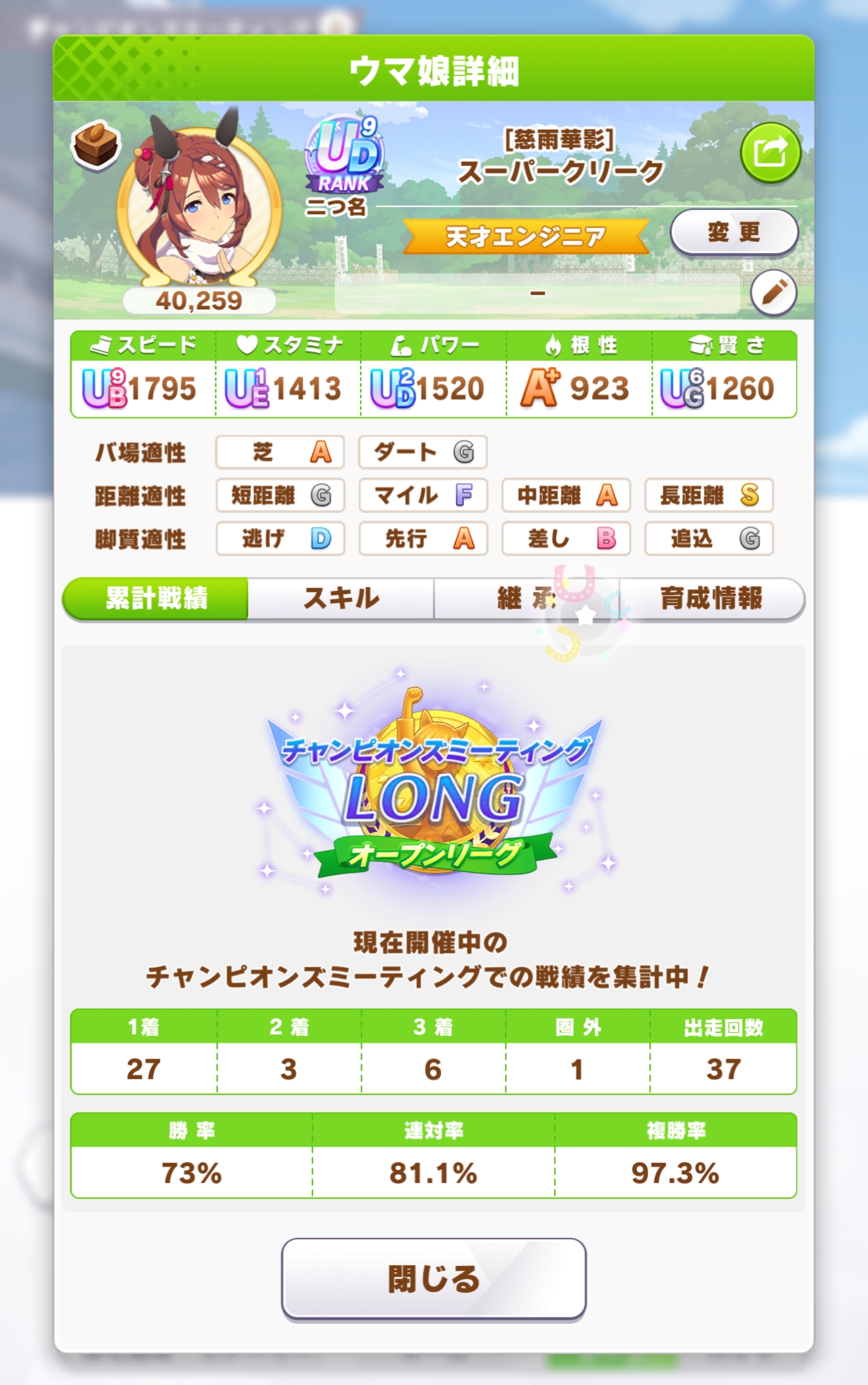Close the dialog with 閉じる
The image size is (868, 1385).
tap(433, 1278)
